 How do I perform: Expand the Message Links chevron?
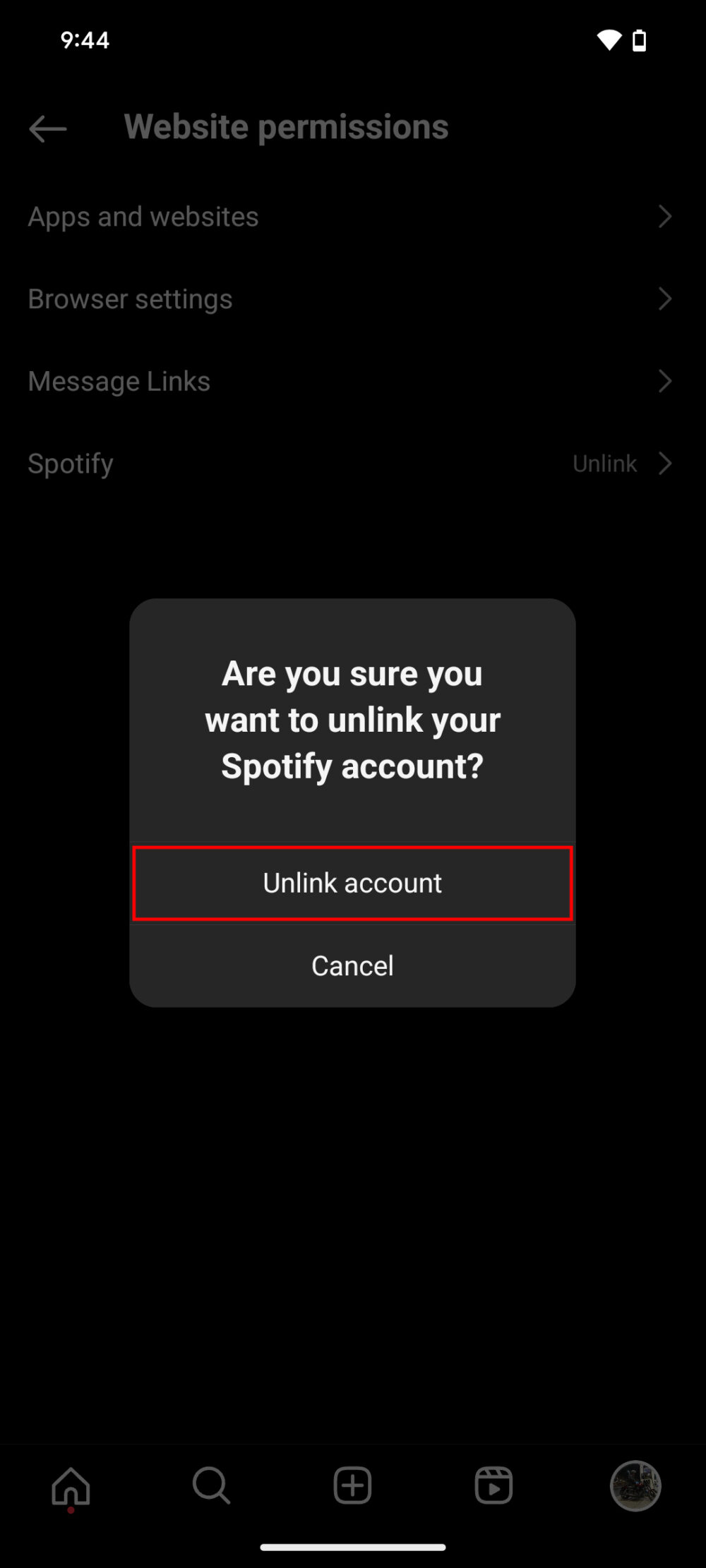tap(664, 380)
